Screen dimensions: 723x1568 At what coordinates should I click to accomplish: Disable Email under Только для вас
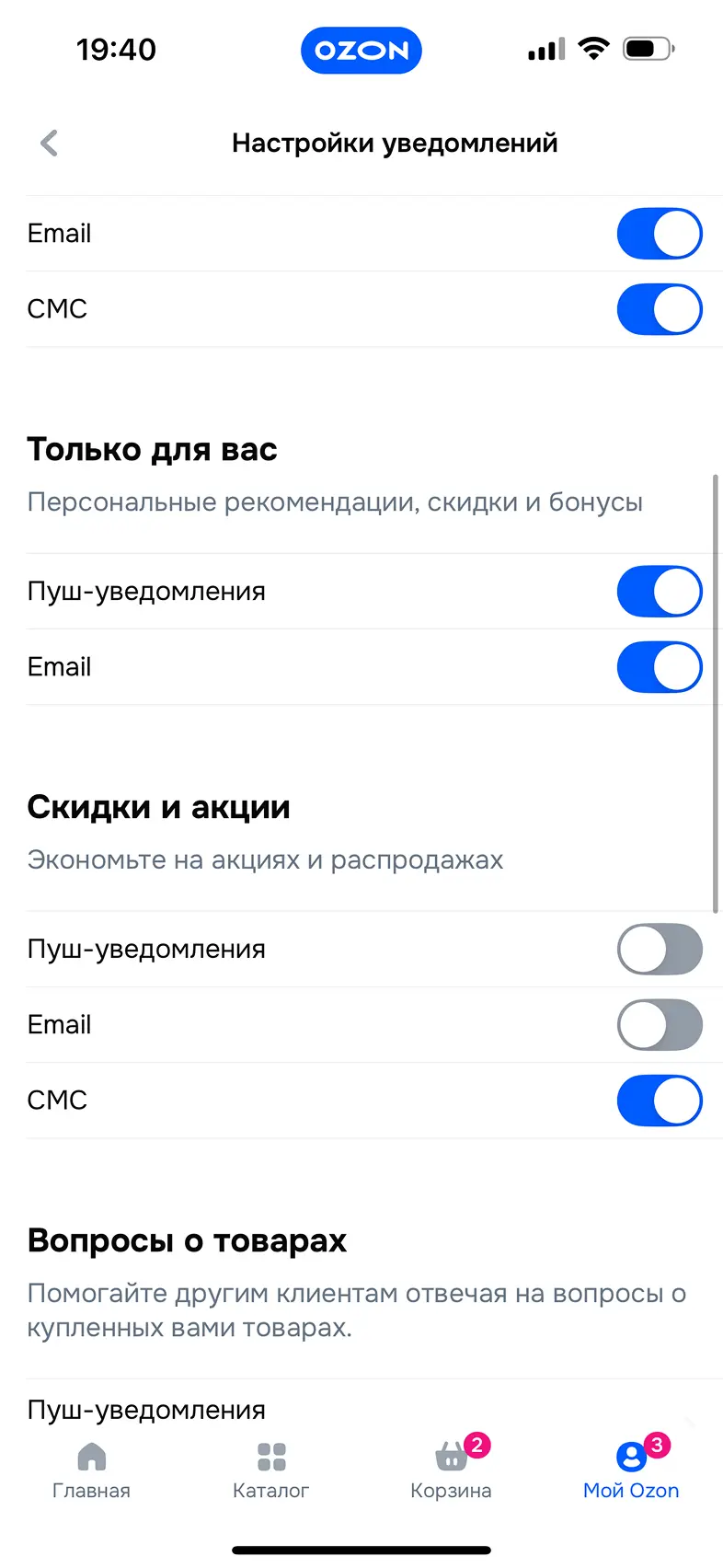660,667
